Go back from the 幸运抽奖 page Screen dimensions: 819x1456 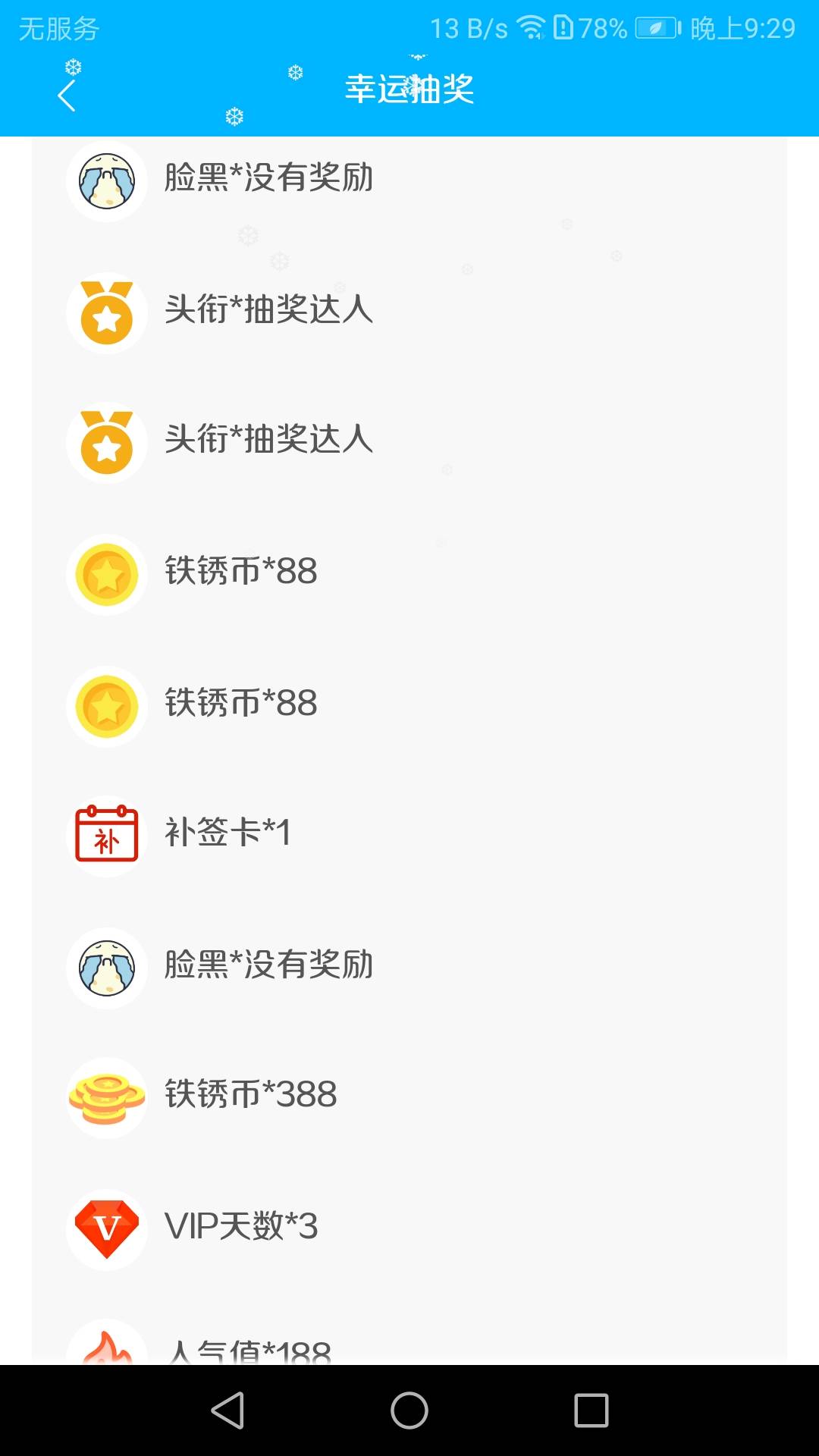pos(67,96)
